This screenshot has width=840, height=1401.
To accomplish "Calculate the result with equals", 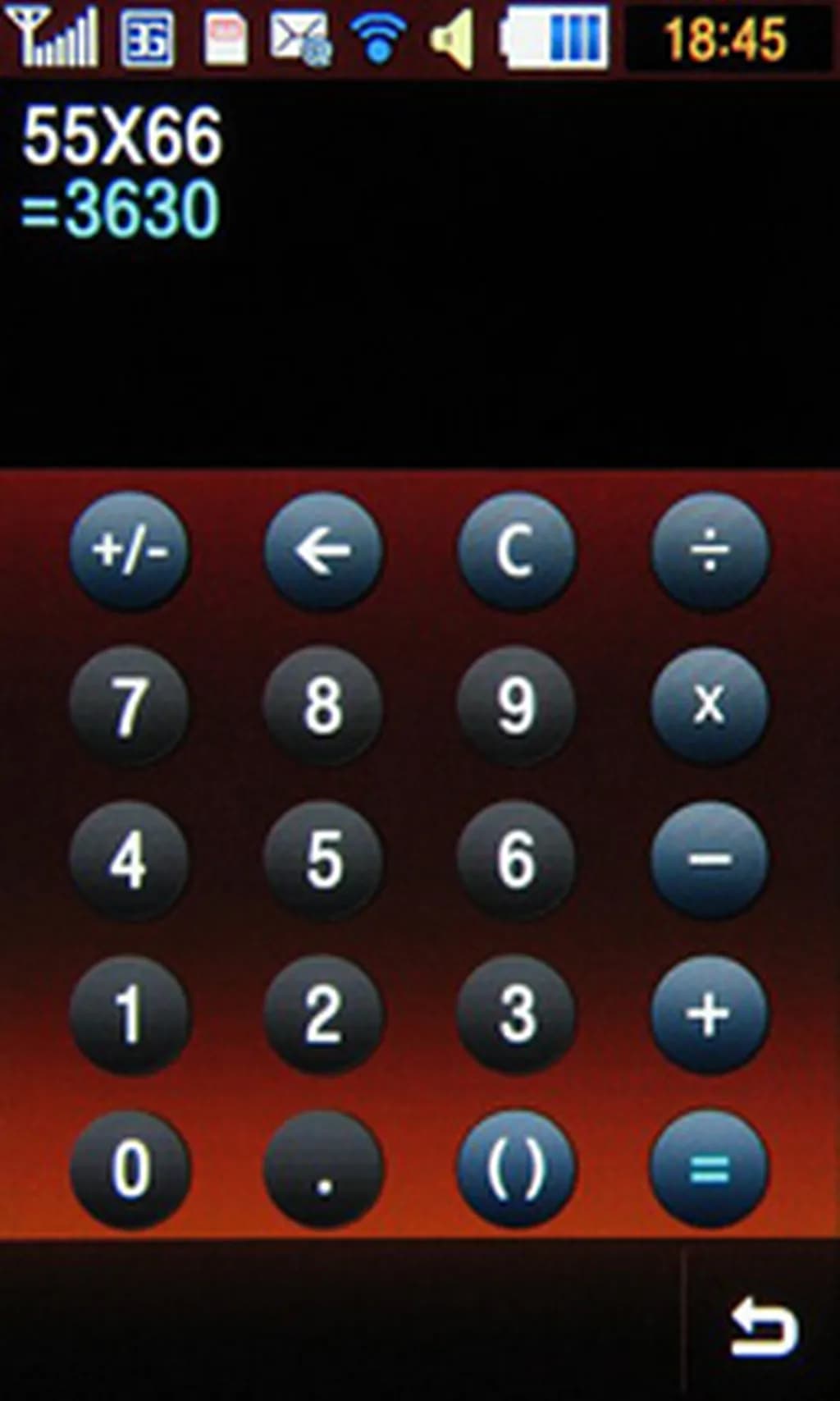I will tap(710, 1169).
